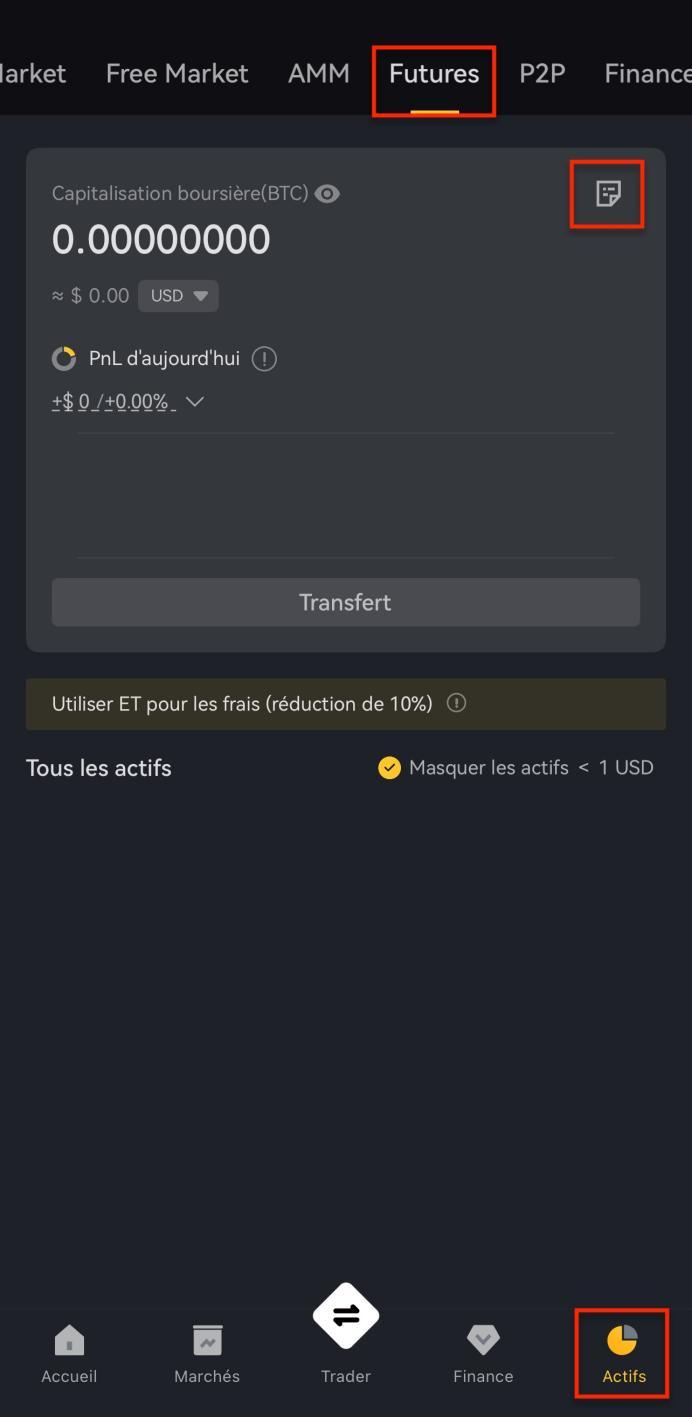The width and height of the screenshot is (692, 1417).
Task: View info on ET fee reduction
Action: pyautogui.click(x=457, y=703)
